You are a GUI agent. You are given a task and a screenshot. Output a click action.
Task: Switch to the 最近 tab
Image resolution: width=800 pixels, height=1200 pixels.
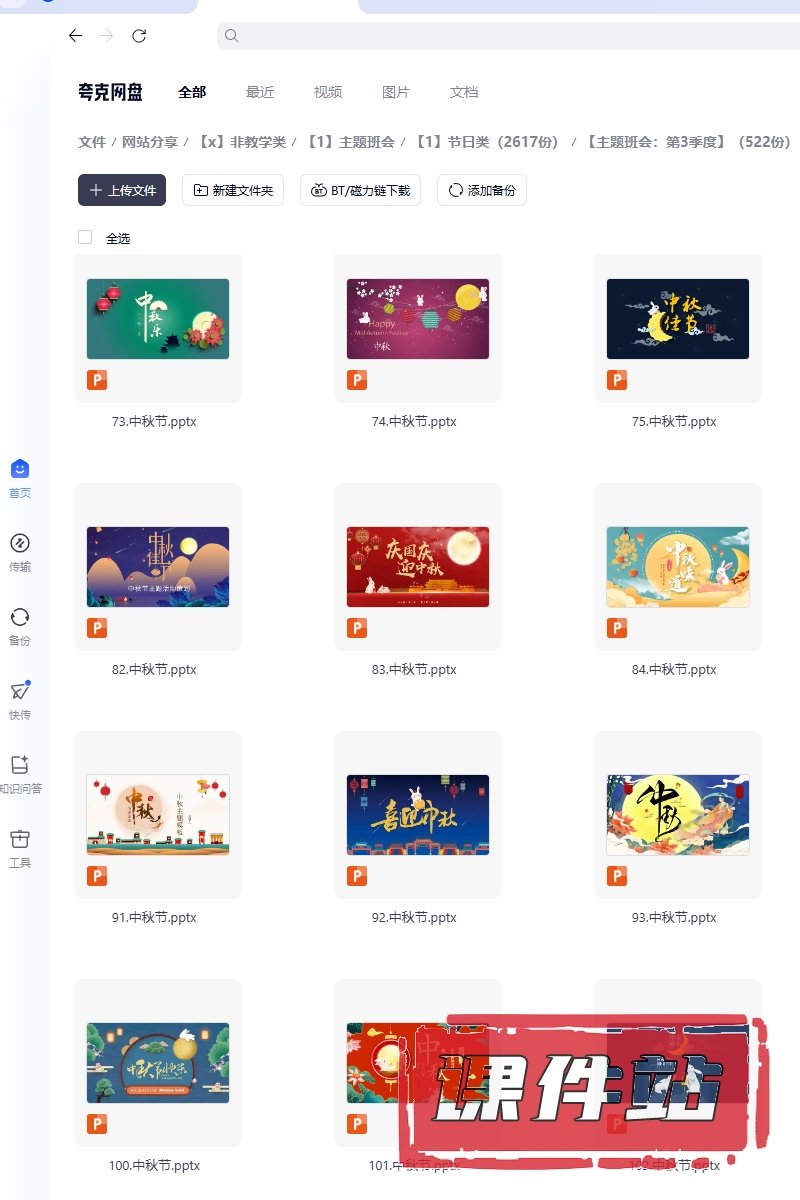point(260,92)
